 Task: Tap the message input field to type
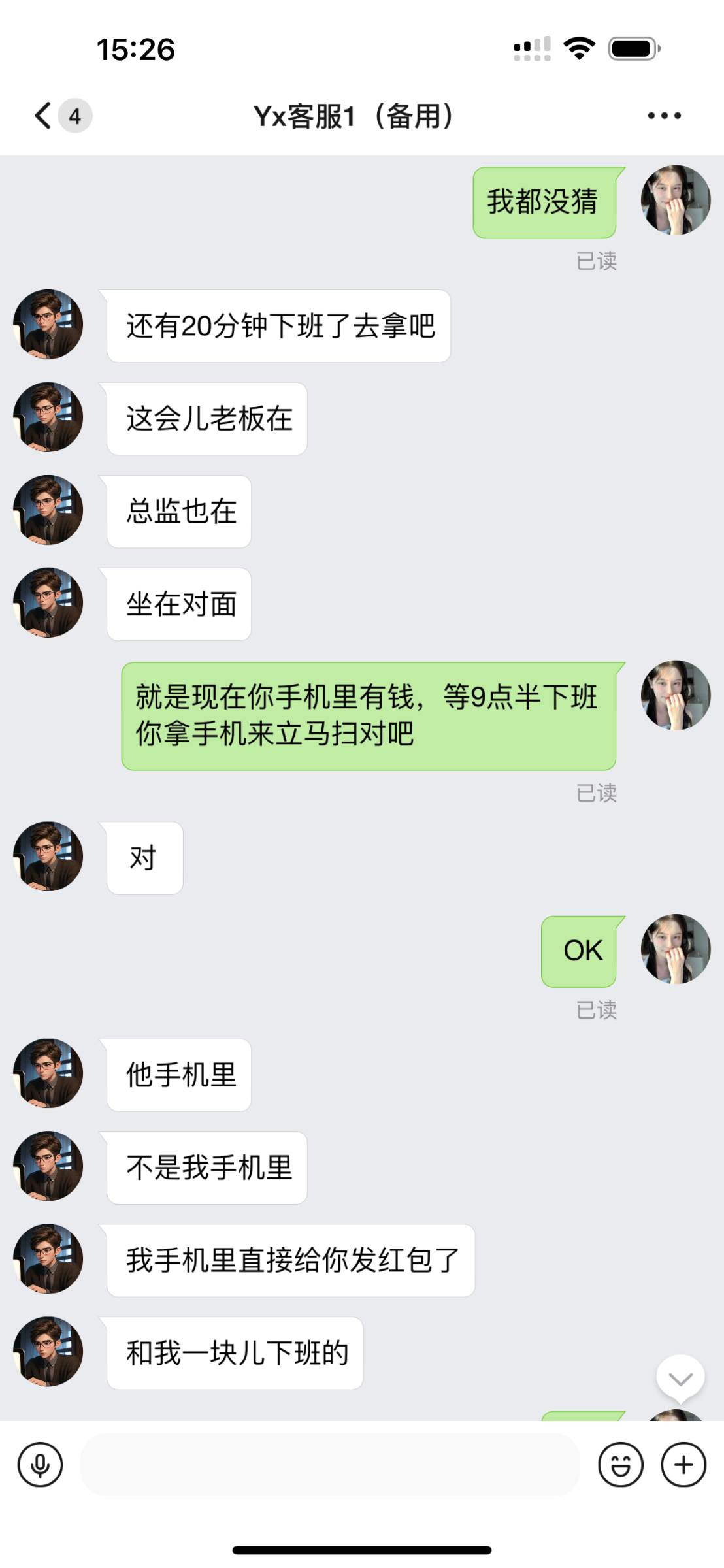tap(327, 1465)
